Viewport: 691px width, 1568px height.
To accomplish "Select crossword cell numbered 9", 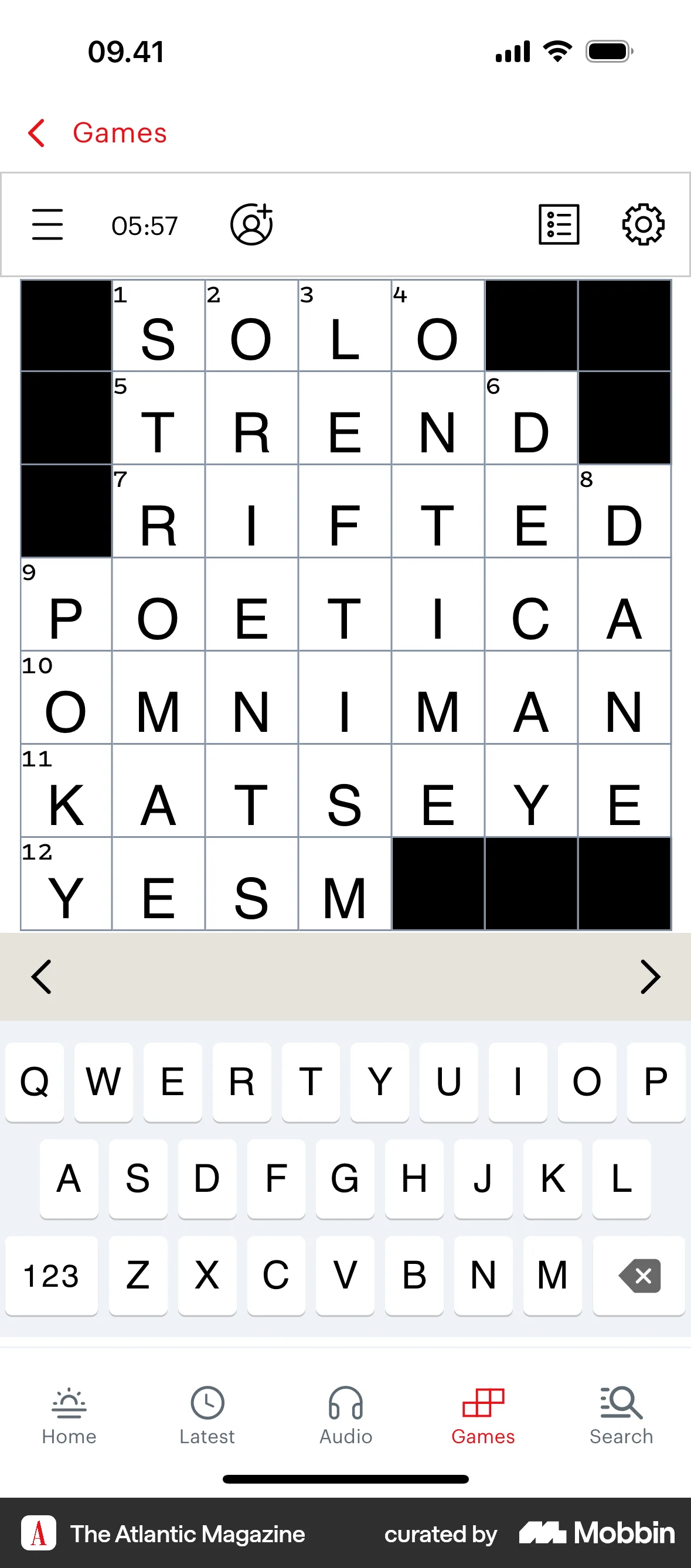I will [66, 605].
